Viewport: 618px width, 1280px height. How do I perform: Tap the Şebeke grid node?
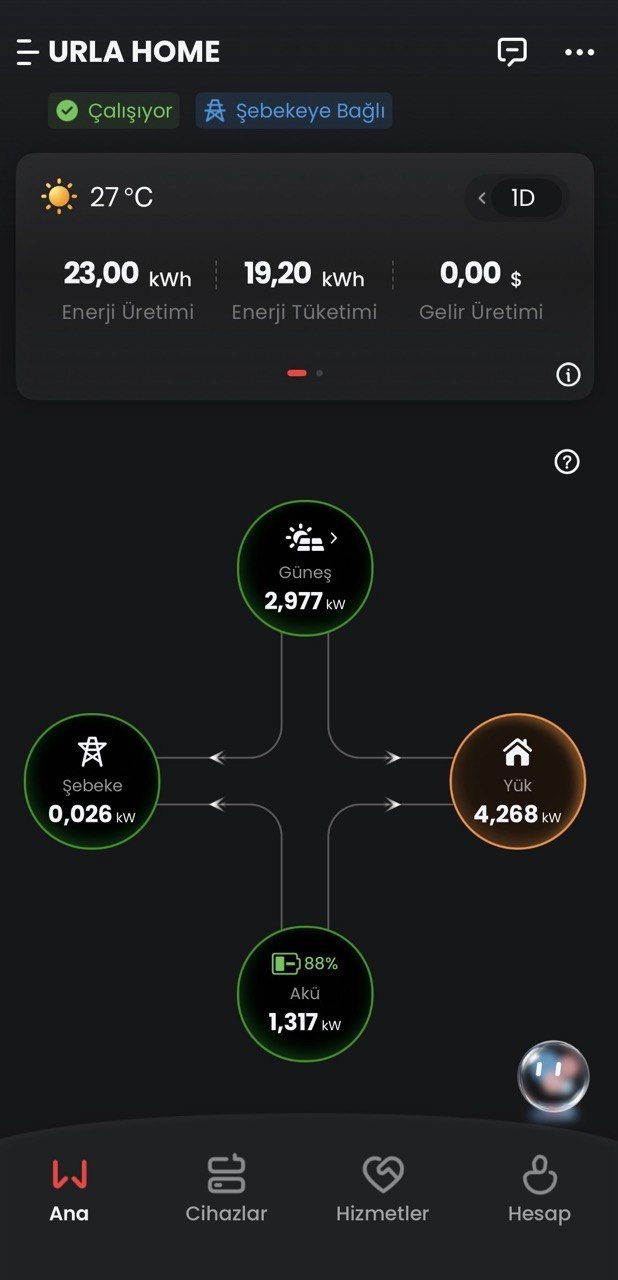click(x=92, y=781)
